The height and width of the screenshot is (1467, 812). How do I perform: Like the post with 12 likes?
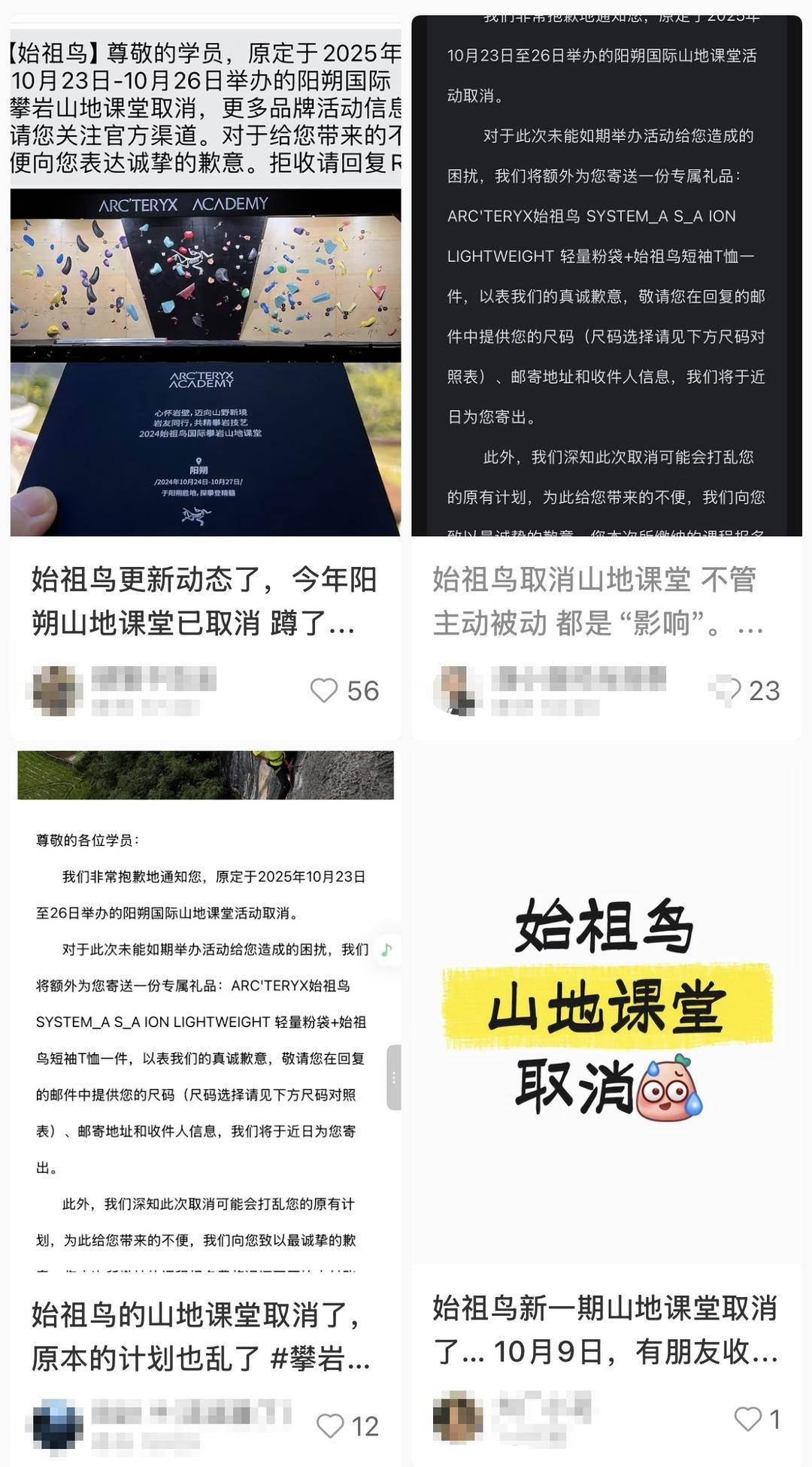click(330, 1426)
